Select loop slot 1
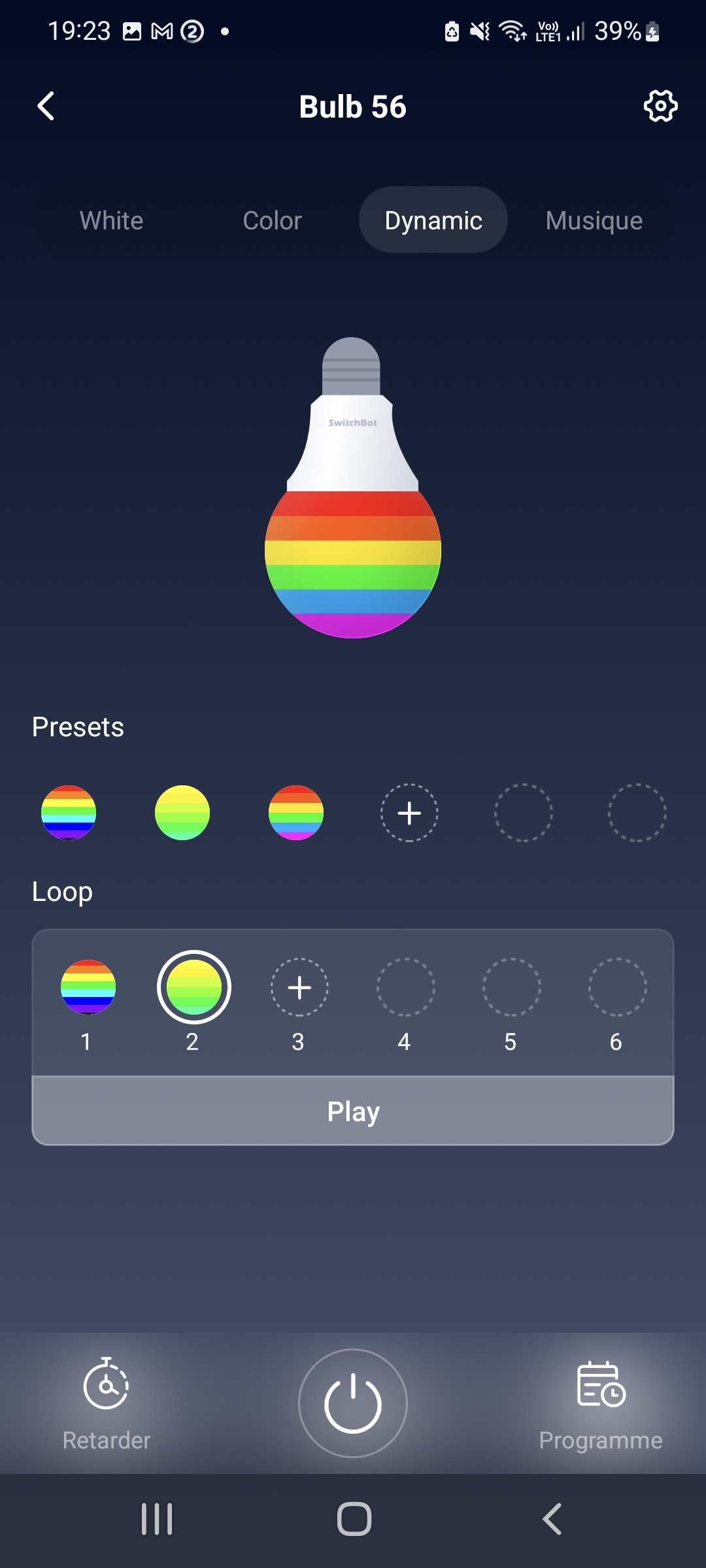The height and width of the screenshot is (1568, 706). pos(88,987)
